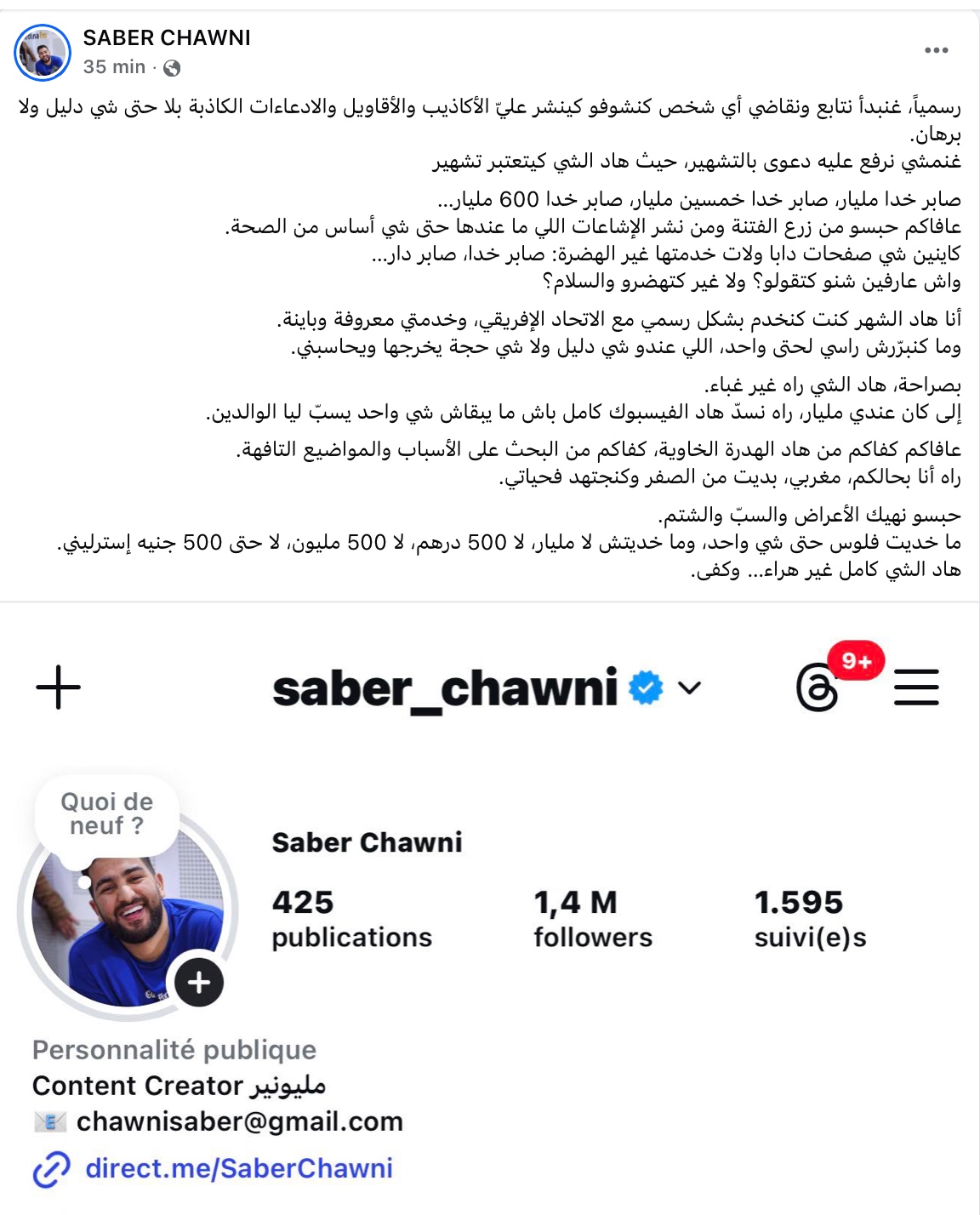The image size is (980, 1215).
Task: Tap the post author's profile picture
Action: [x=43, y=53]
